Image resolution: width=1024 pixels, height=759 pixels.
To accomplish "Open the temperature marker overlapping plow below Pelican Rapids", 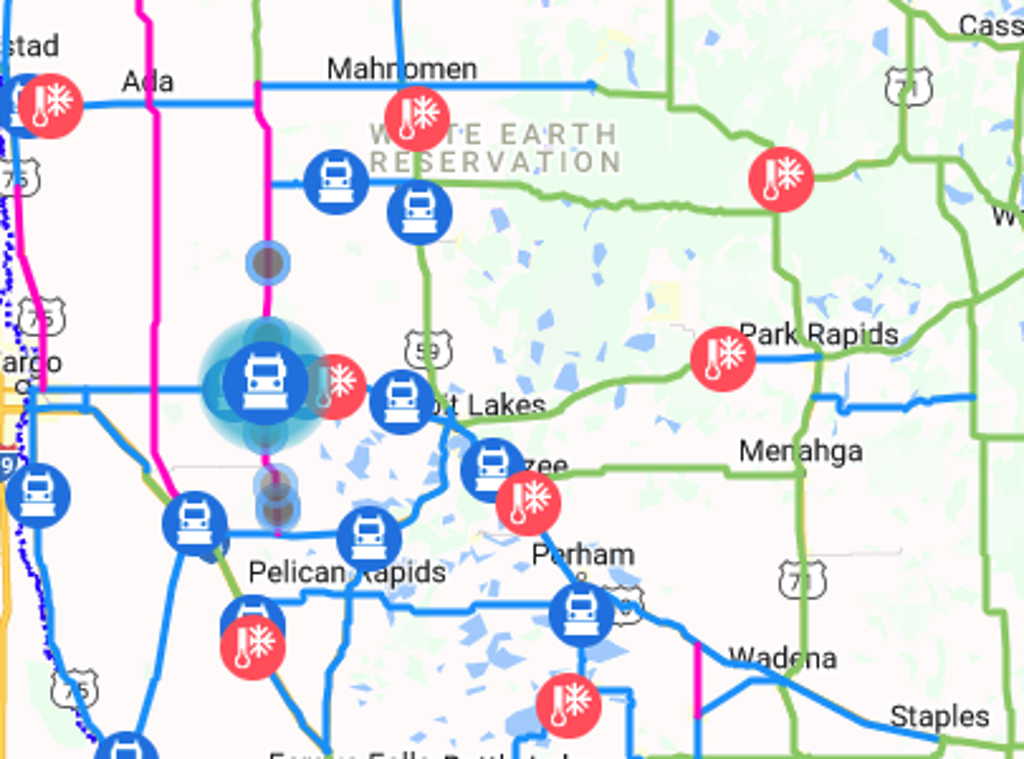I will tap(252, 648).
